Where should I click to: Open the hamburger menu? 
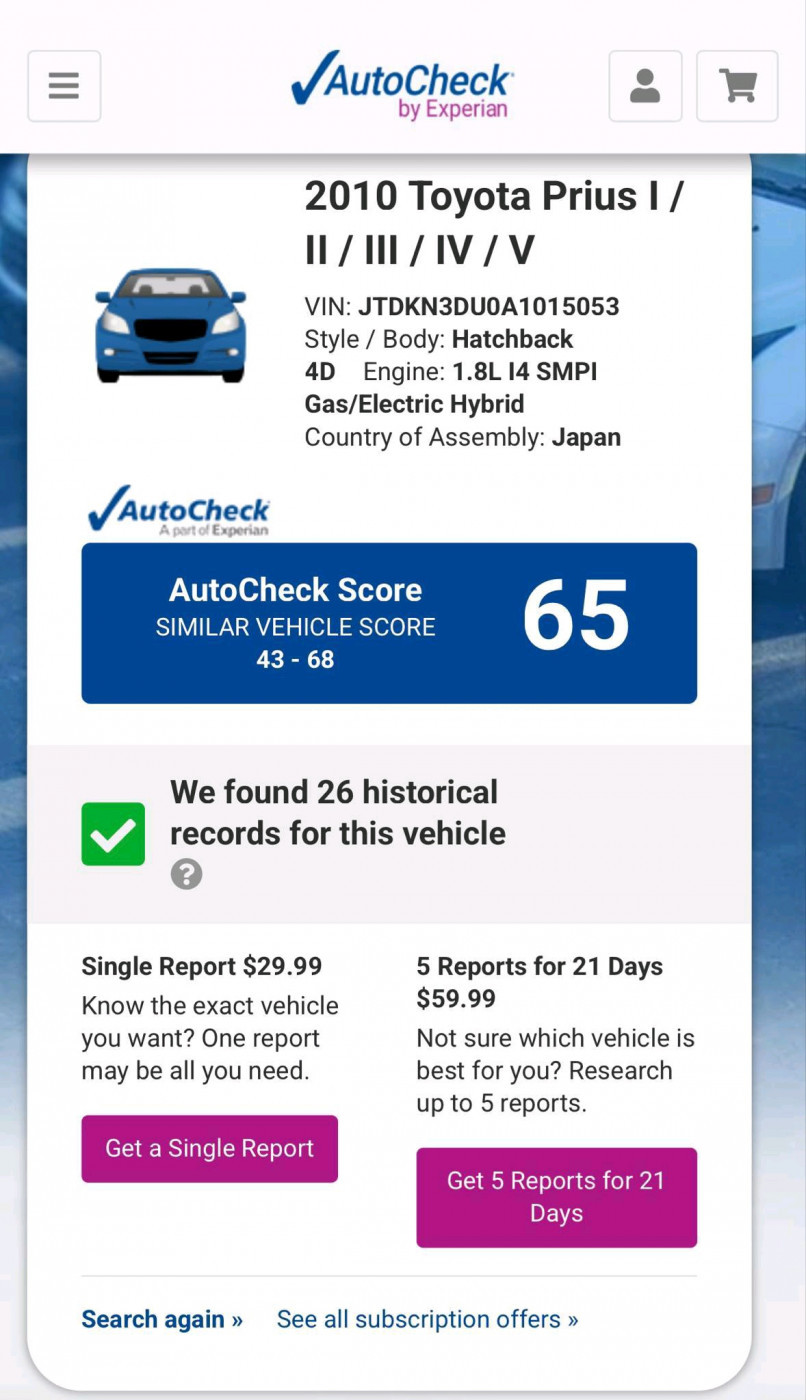[64, 86]
